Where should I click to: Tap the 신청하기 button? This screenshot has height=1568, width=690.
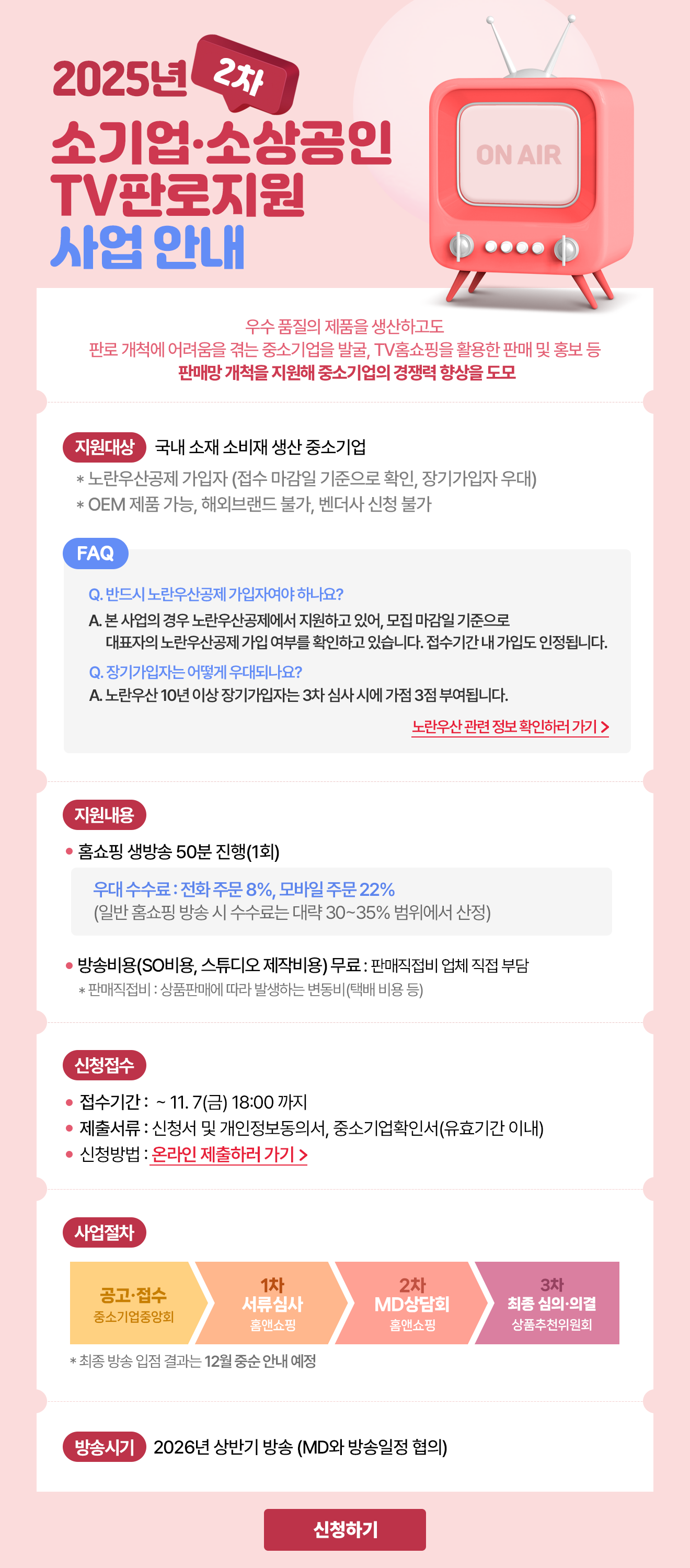click(x=344, y=1529)
